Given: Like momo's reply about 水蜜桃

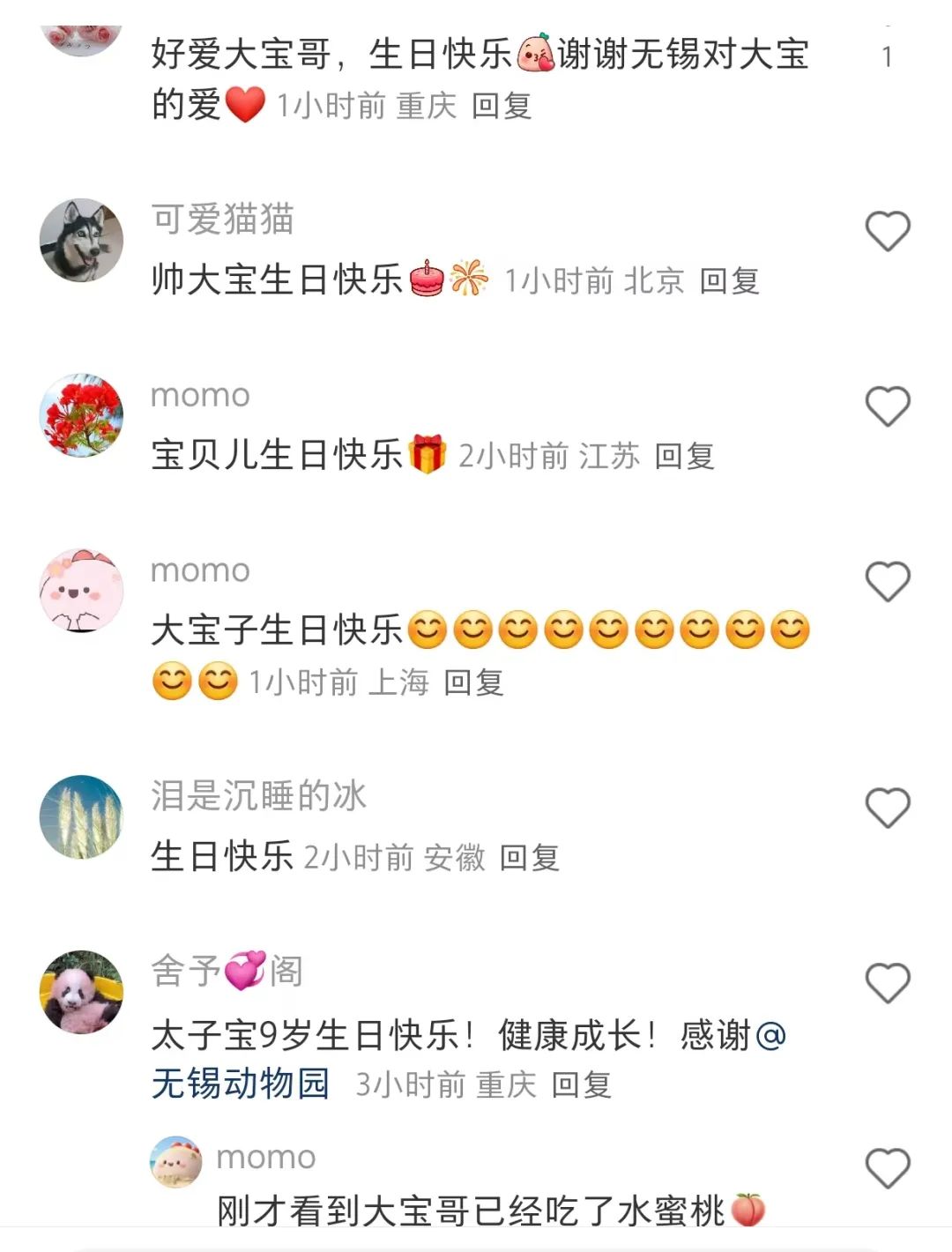Looking at the screenshot, I should click(887, 1169).
